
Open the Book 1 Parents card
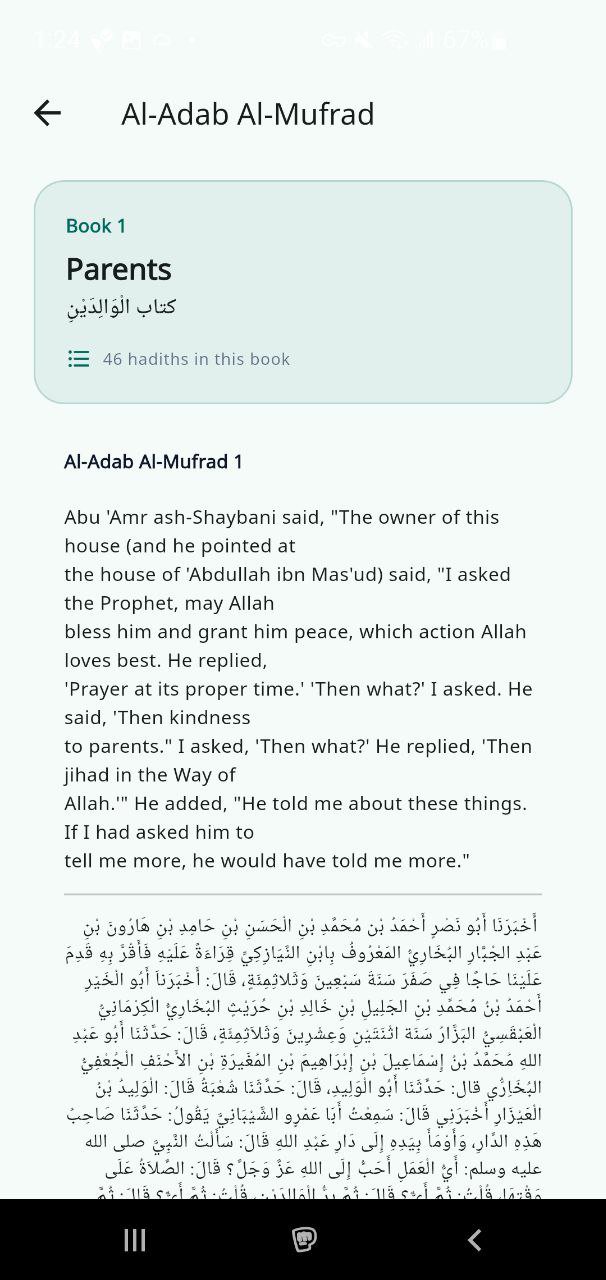pos(303,292)
